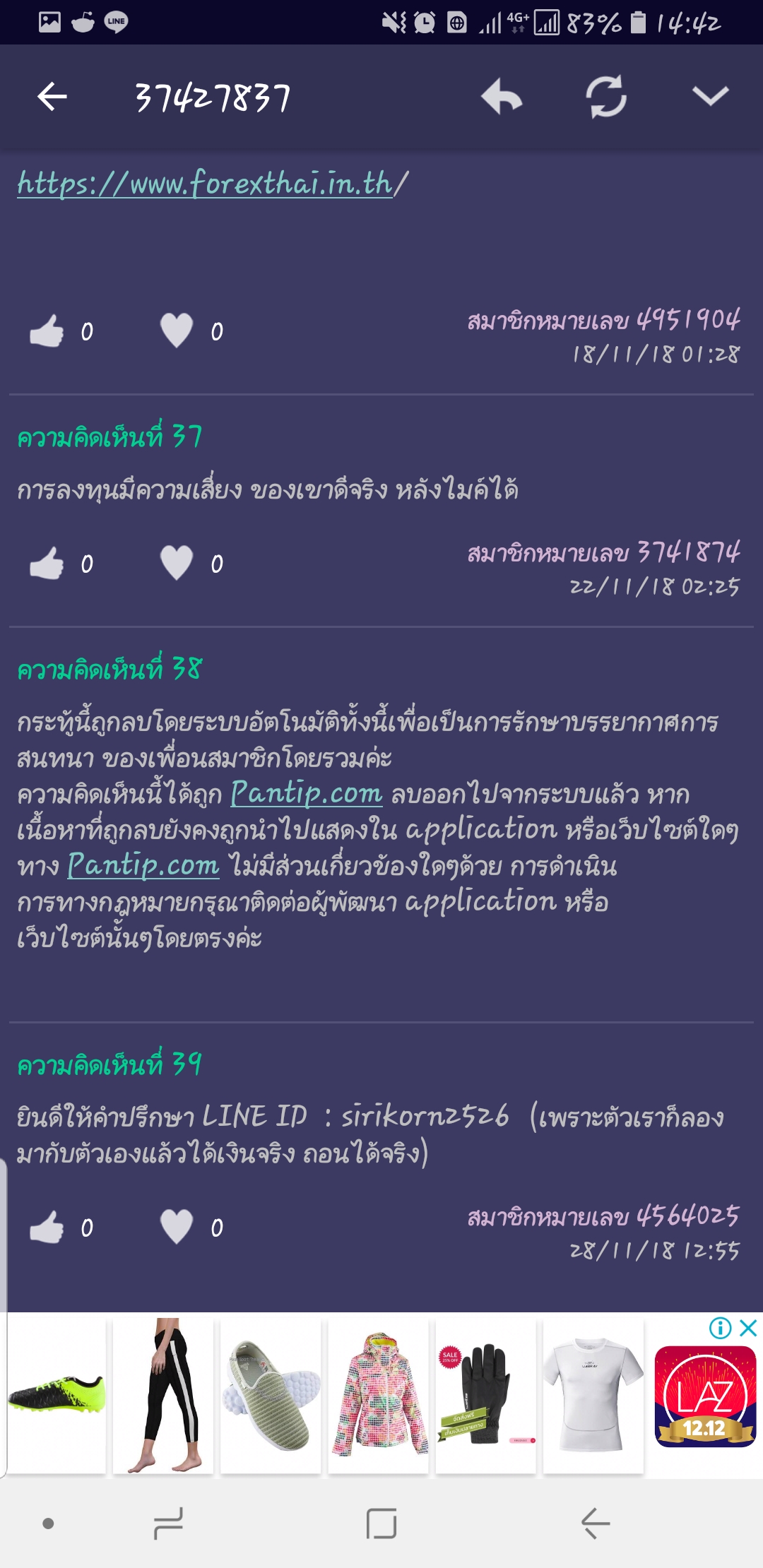Reply to this thread
Viewport: 763px width, 1568px height.
[502, 97]
